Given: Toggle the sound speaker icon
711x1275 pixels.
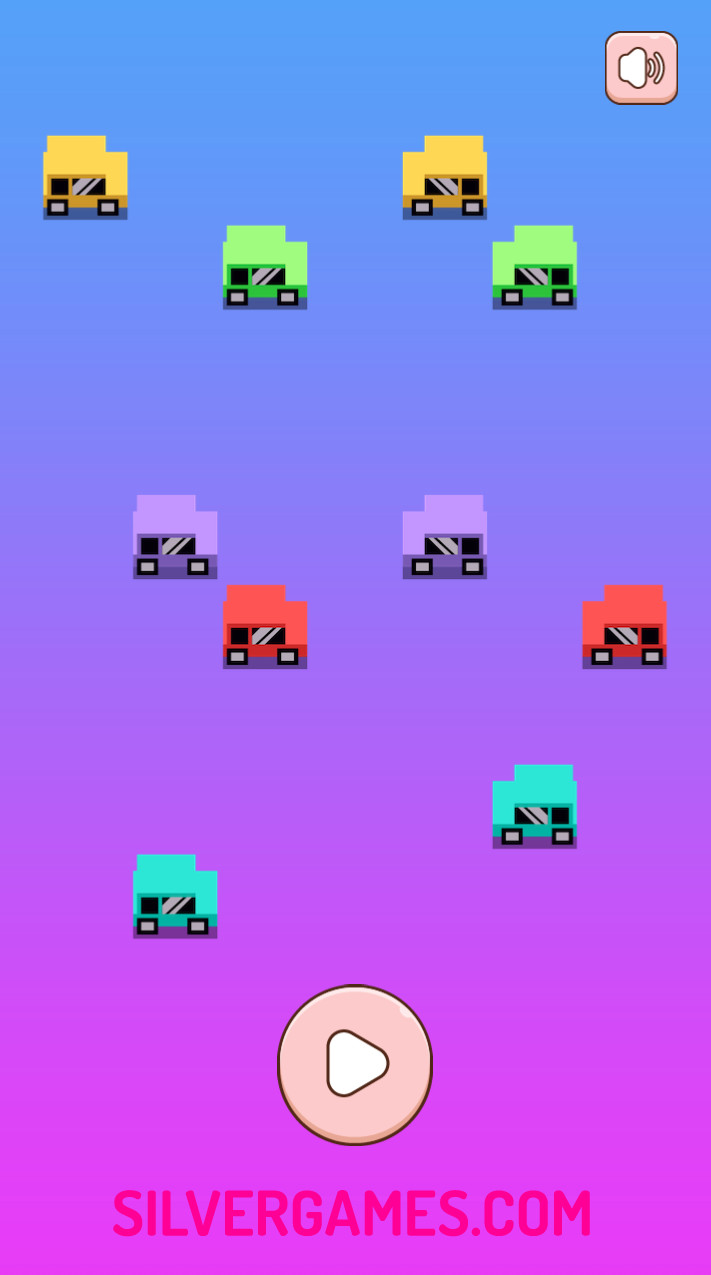Looking at the screenshot, I should coord(641,68).
